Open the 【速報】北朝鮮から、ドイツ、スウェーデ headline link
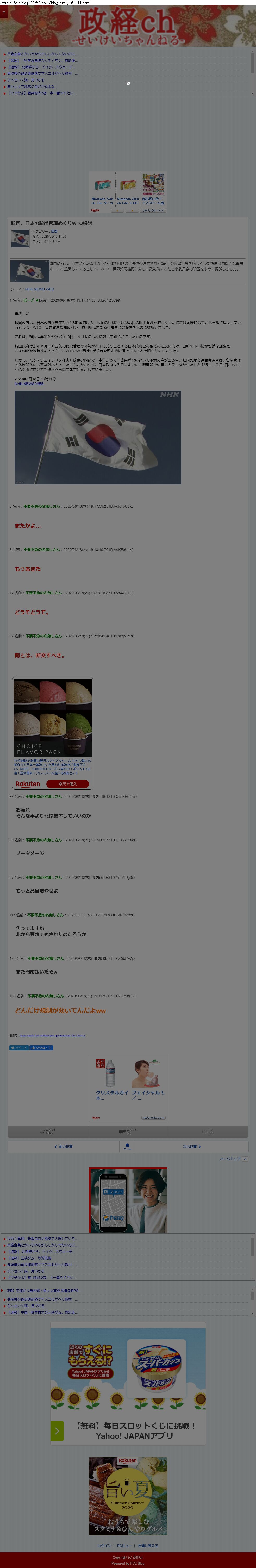Screen dimensions: 256x1568 [40, 67]
